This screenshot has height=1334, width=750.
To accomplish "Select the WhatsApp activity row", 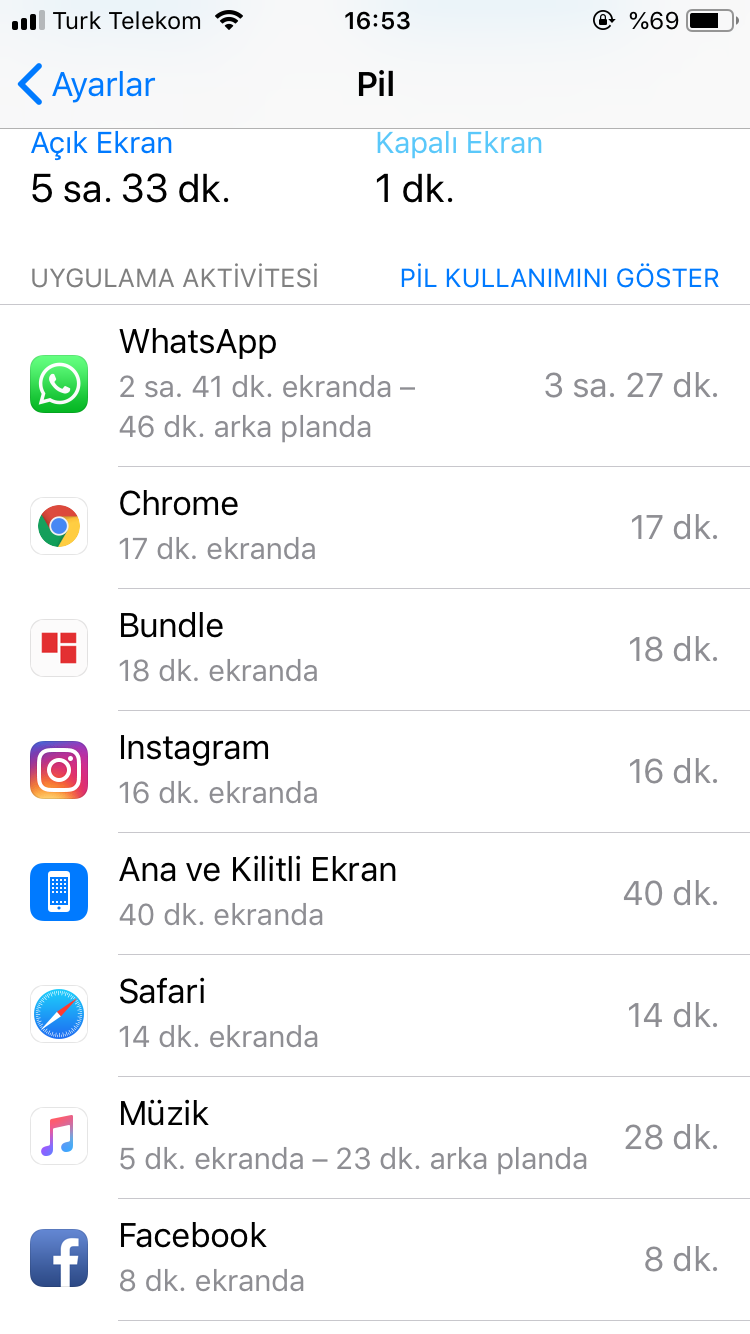I will pyautogui.click(x=375, y=385).
